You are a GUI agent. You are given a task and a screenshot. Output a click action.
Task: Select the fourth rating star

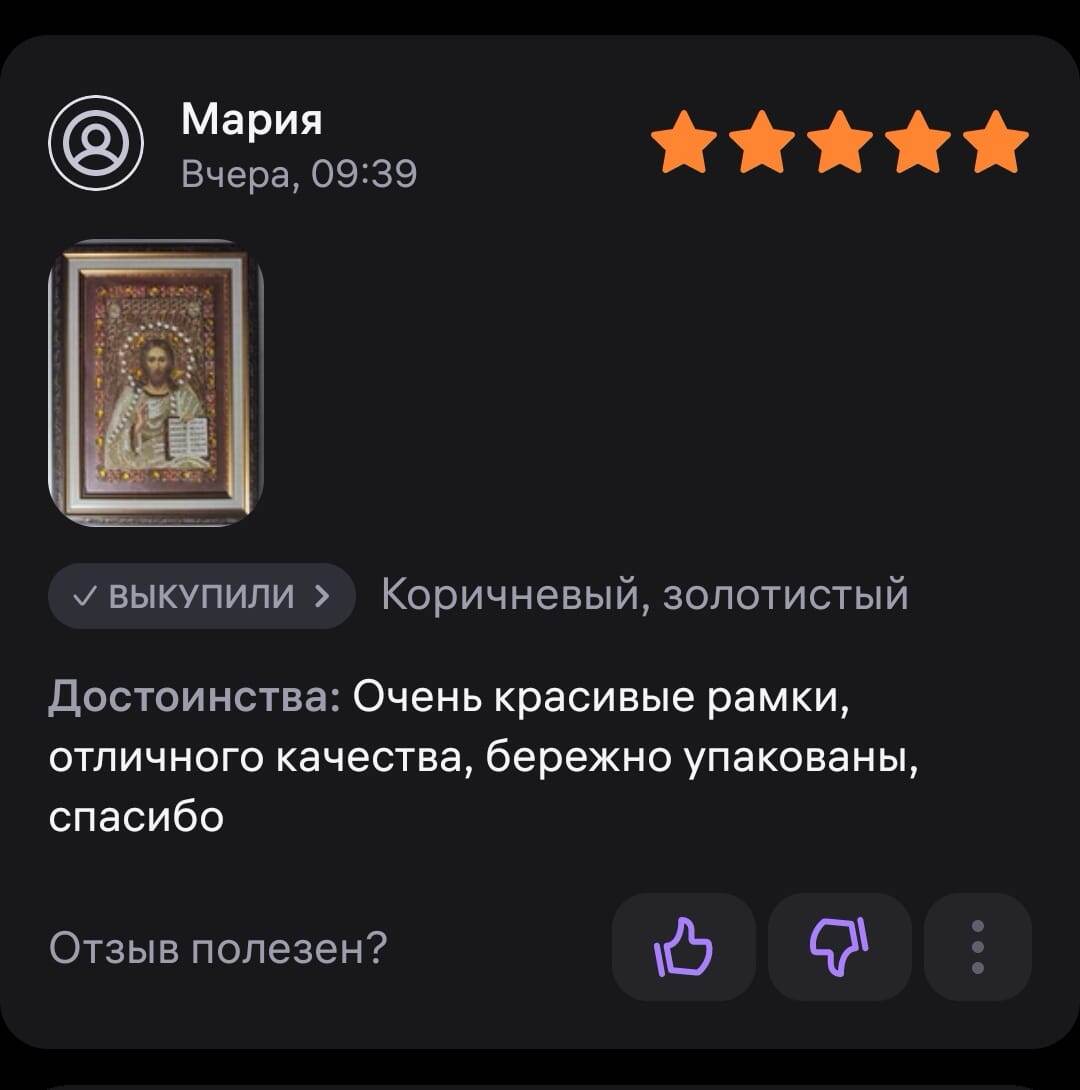coord(919,140)
